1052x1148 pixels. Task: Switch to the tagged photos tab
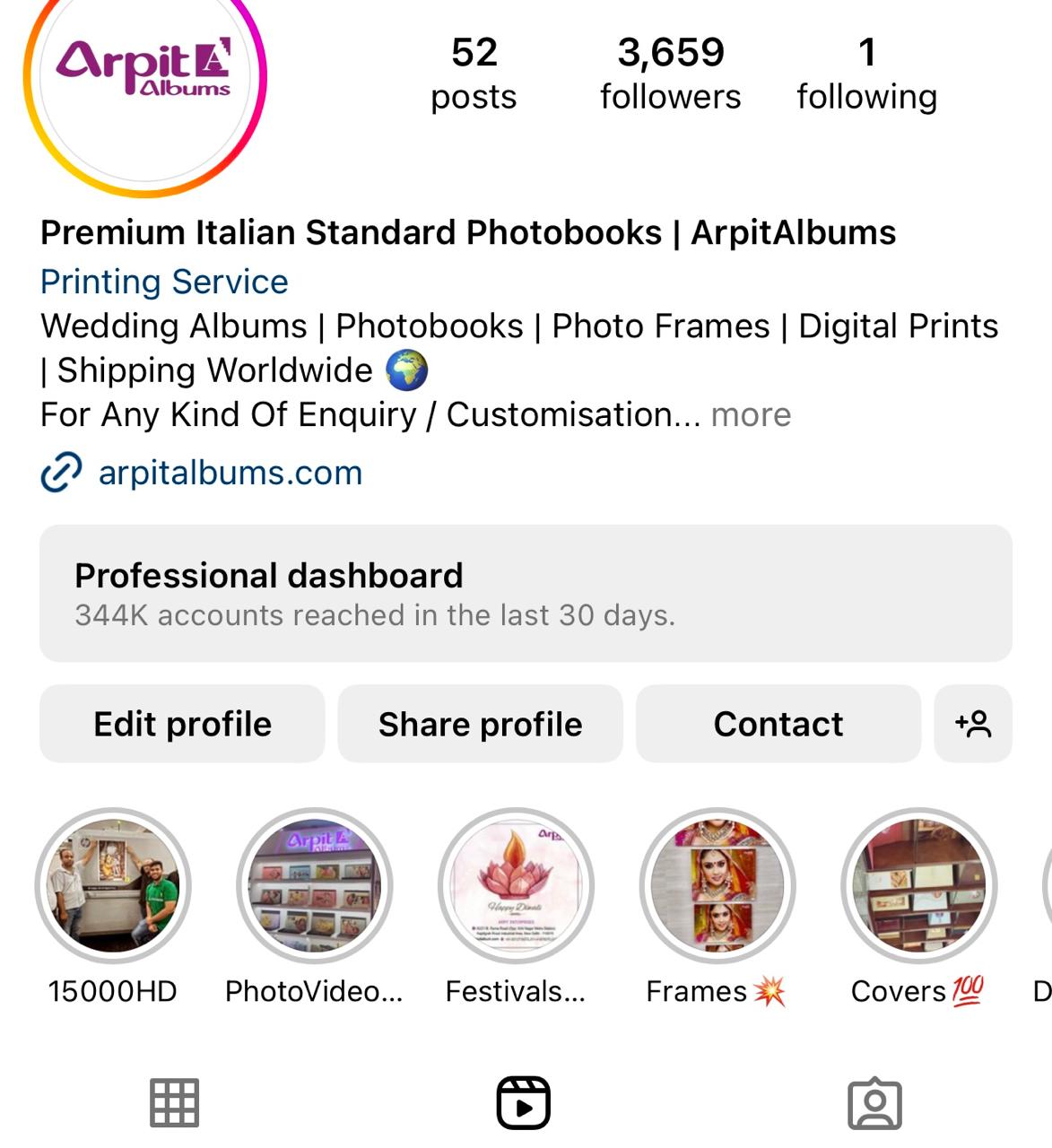tap(874, 1102)
